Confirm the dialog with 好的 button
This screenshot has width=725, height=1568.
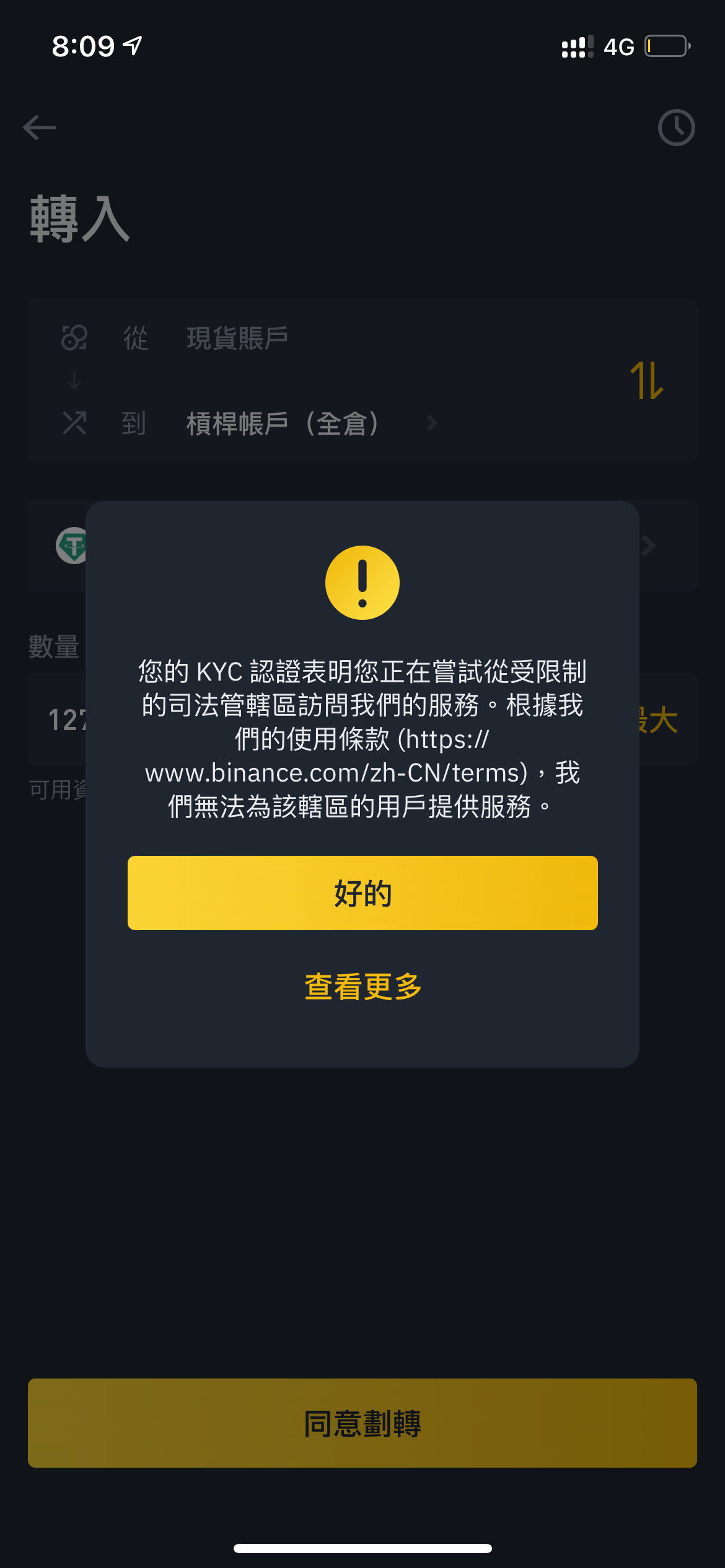click(x=362, y=893)
